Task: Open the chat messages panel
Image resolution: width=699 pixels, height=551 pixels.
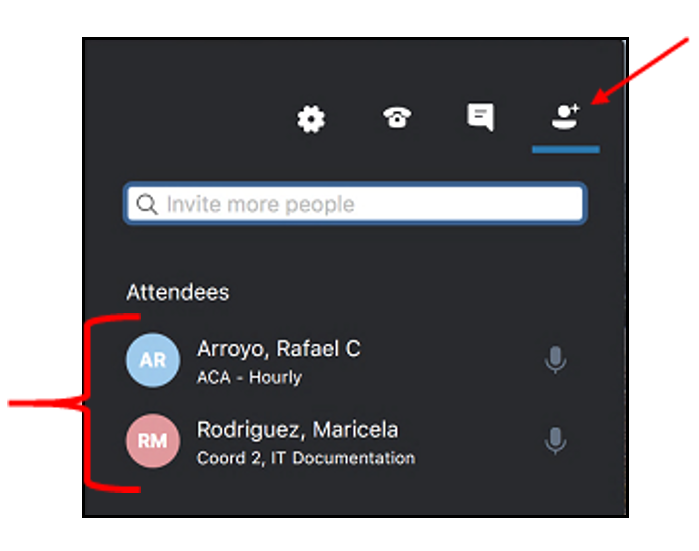Action: pyautogui.click(x=481, y=118)
